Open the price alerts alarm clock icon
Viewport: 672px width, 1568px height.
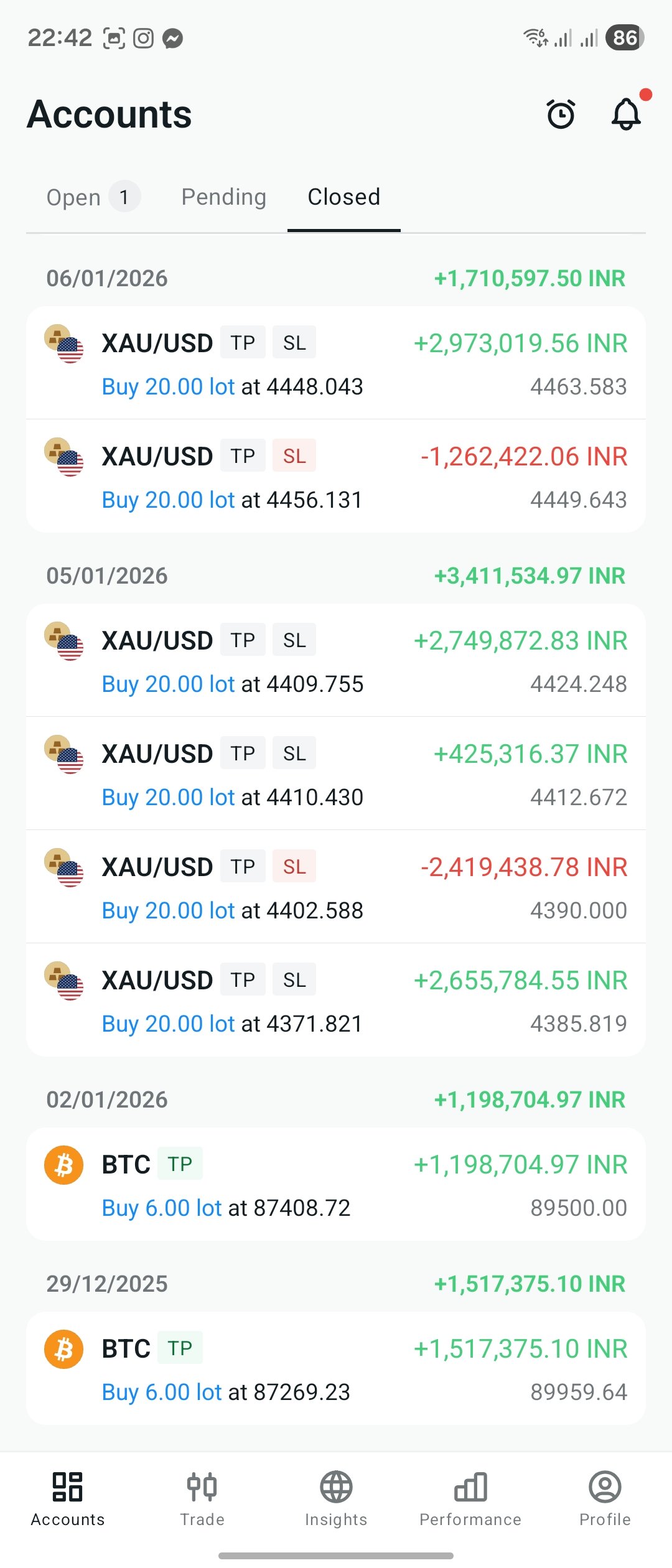561,114
